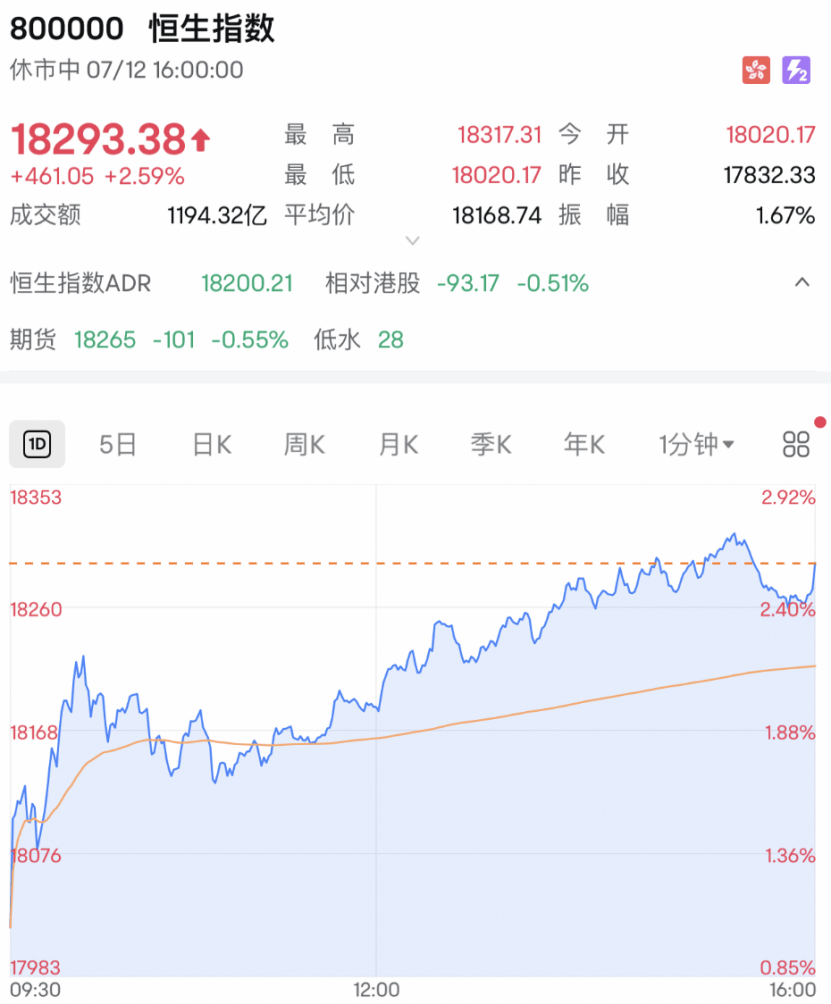Select the 1D intraday chart tab
Viewport: 831px width, 1004px height.
[x=37, y=444]
